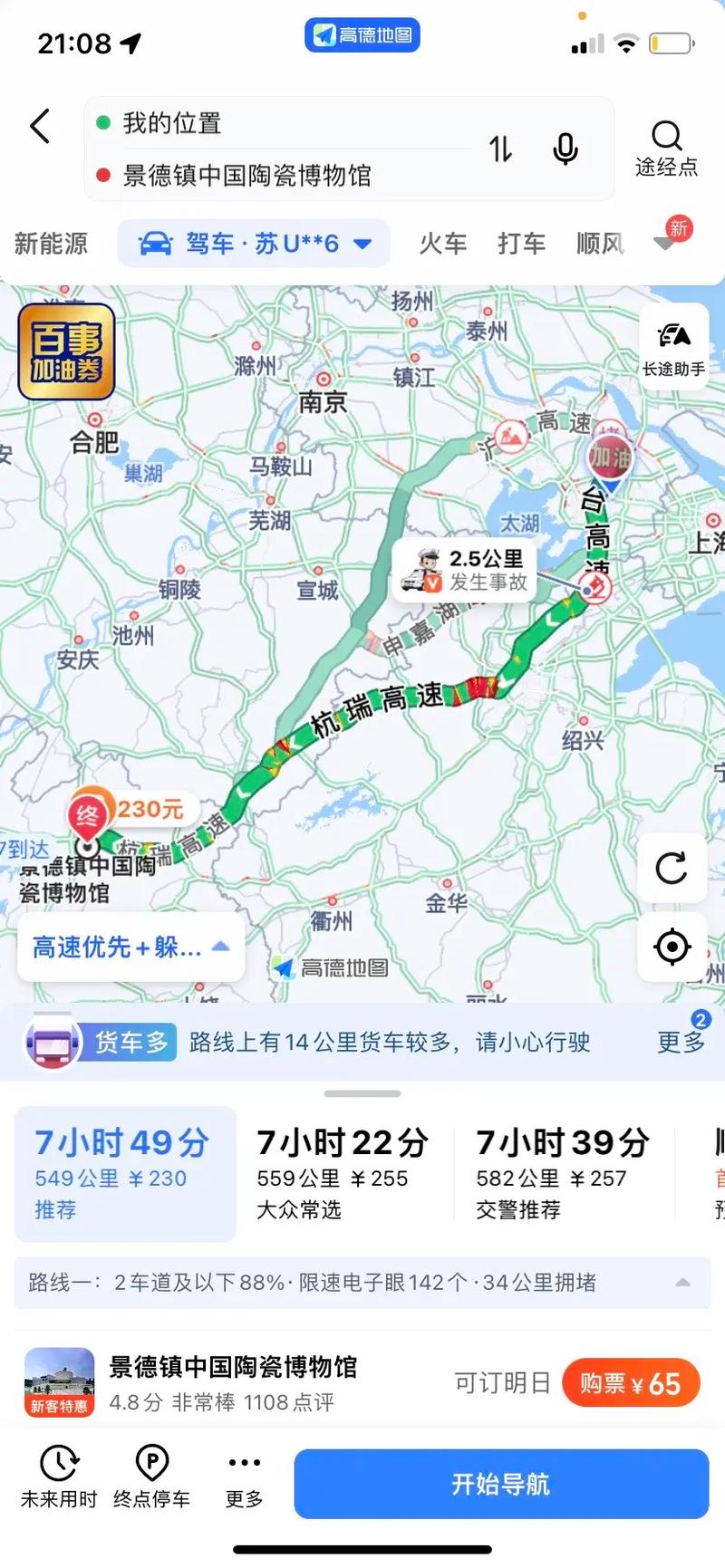
Task: Select the 7小时39分 交警推荐 route
Action: coord(560,1169)
